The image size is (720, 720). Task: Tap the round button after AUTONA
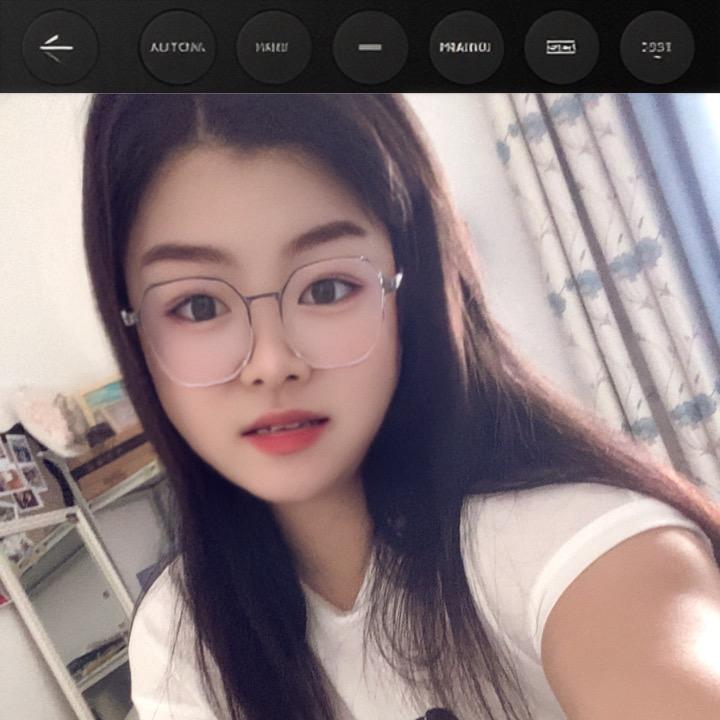pos(273,47)
